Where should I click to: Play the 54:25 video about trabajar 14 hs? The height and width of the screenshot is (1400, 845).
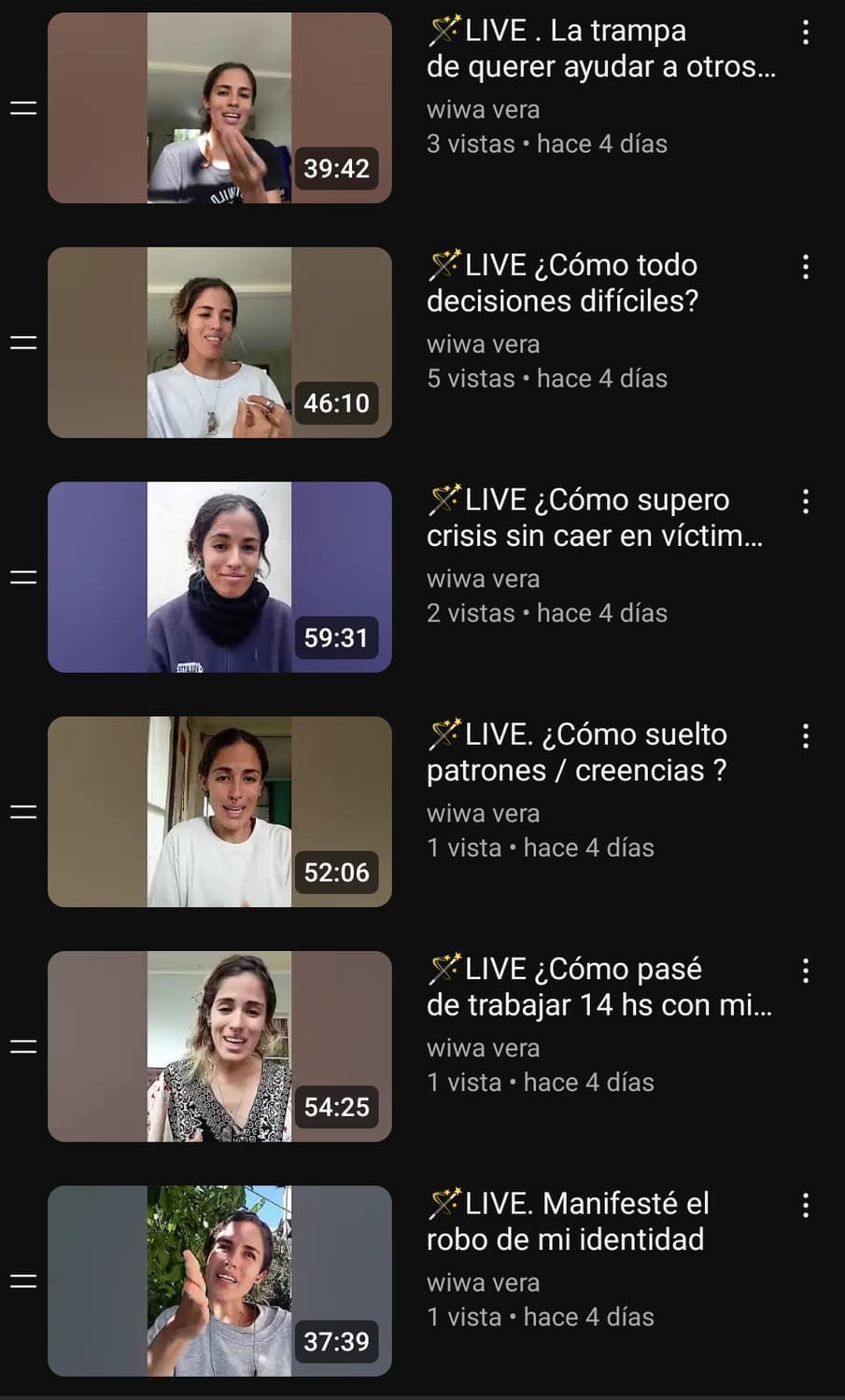click(x=219, y=1046)
